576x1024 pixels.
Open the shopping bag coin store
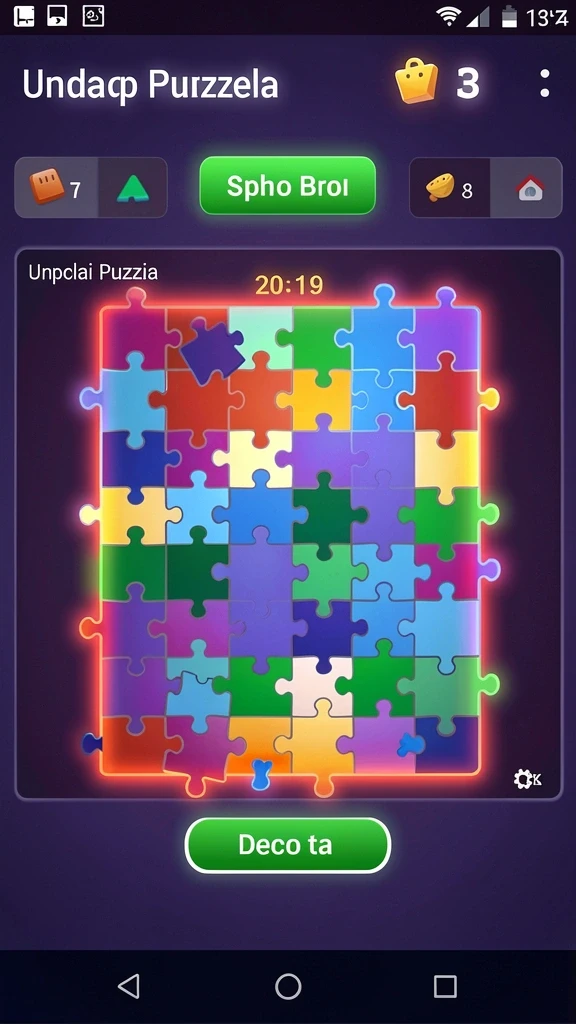point(417,80)
